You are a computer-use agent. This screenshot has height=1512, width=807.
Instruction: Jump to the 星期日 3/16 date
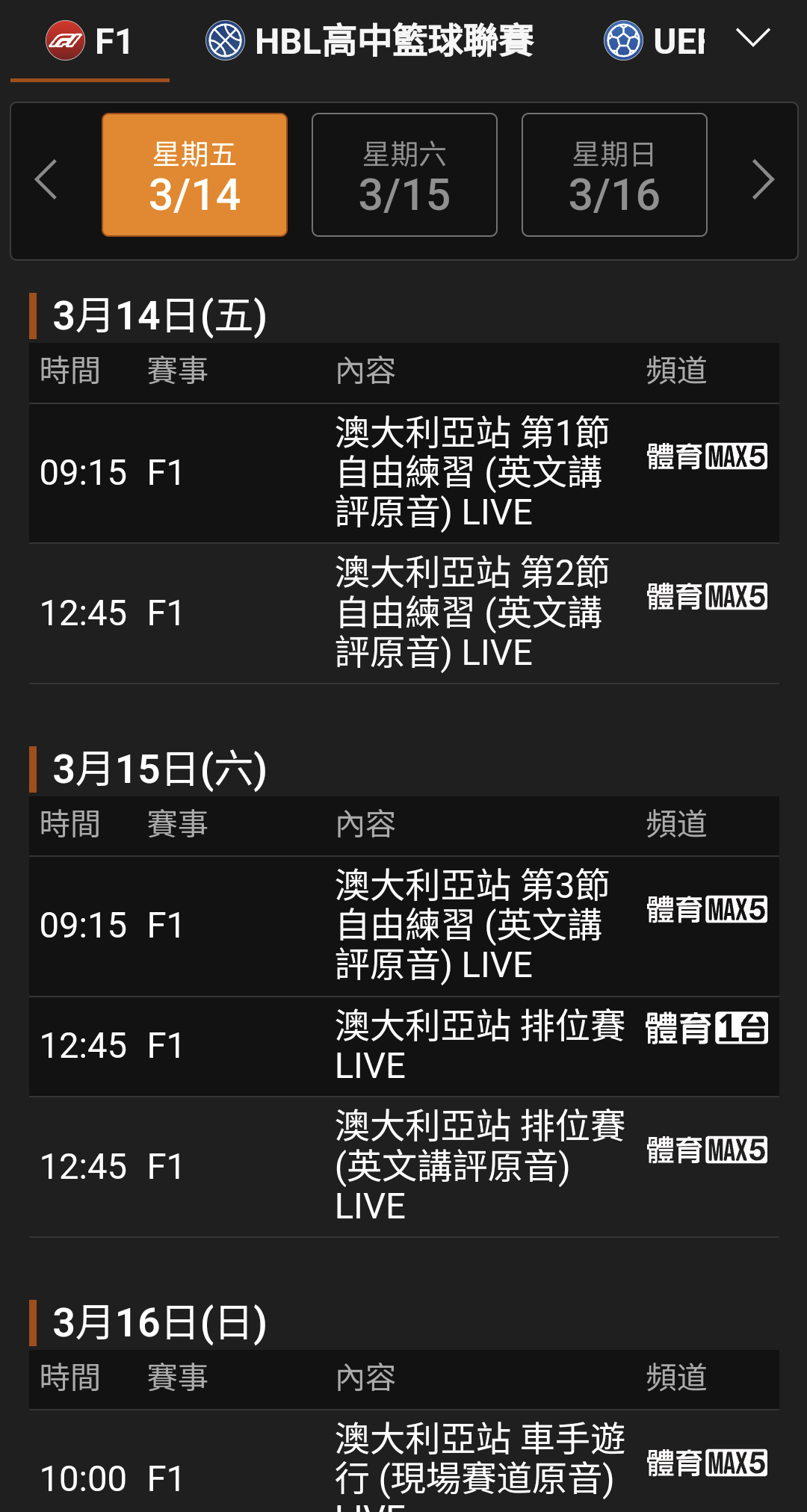614,175
